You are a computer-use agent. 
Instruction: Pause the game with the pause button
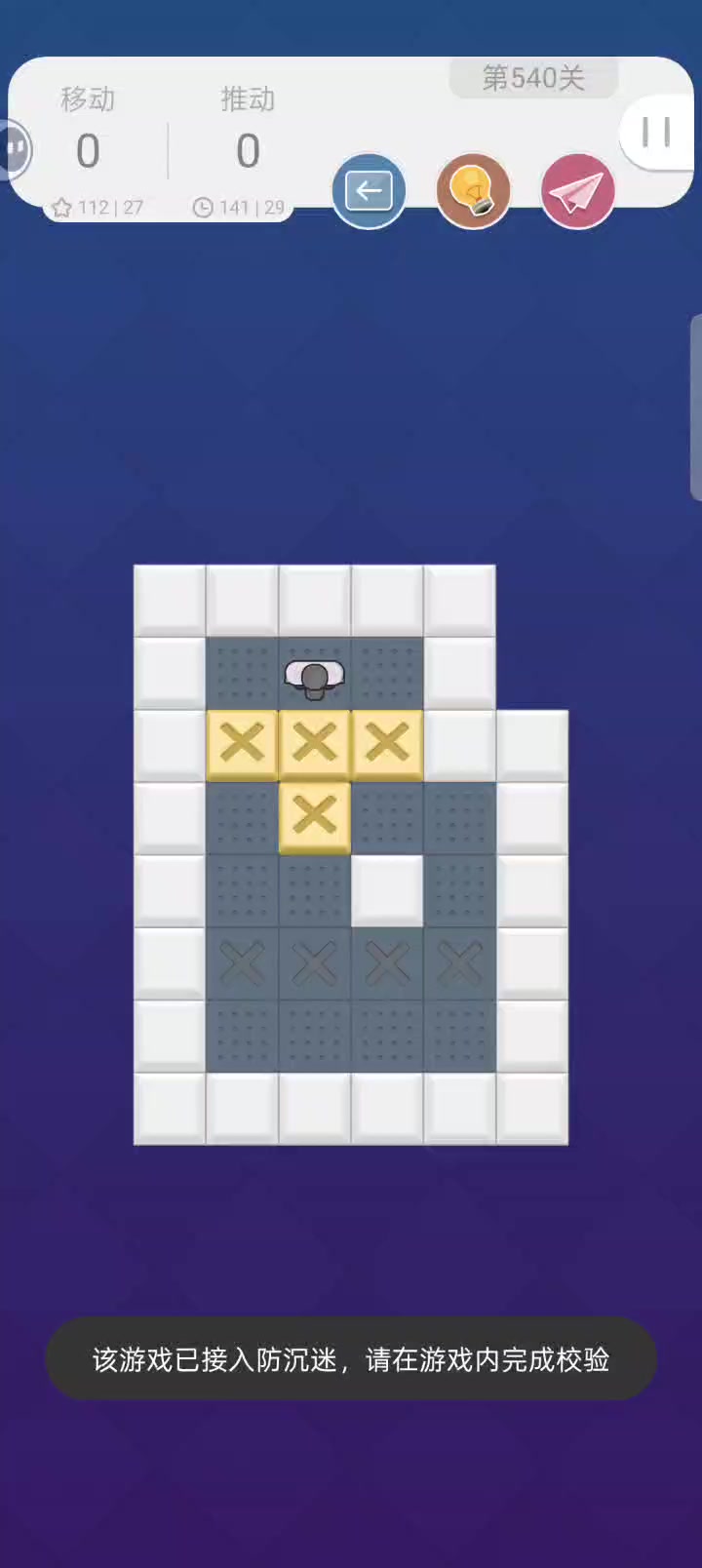(656, 132)
